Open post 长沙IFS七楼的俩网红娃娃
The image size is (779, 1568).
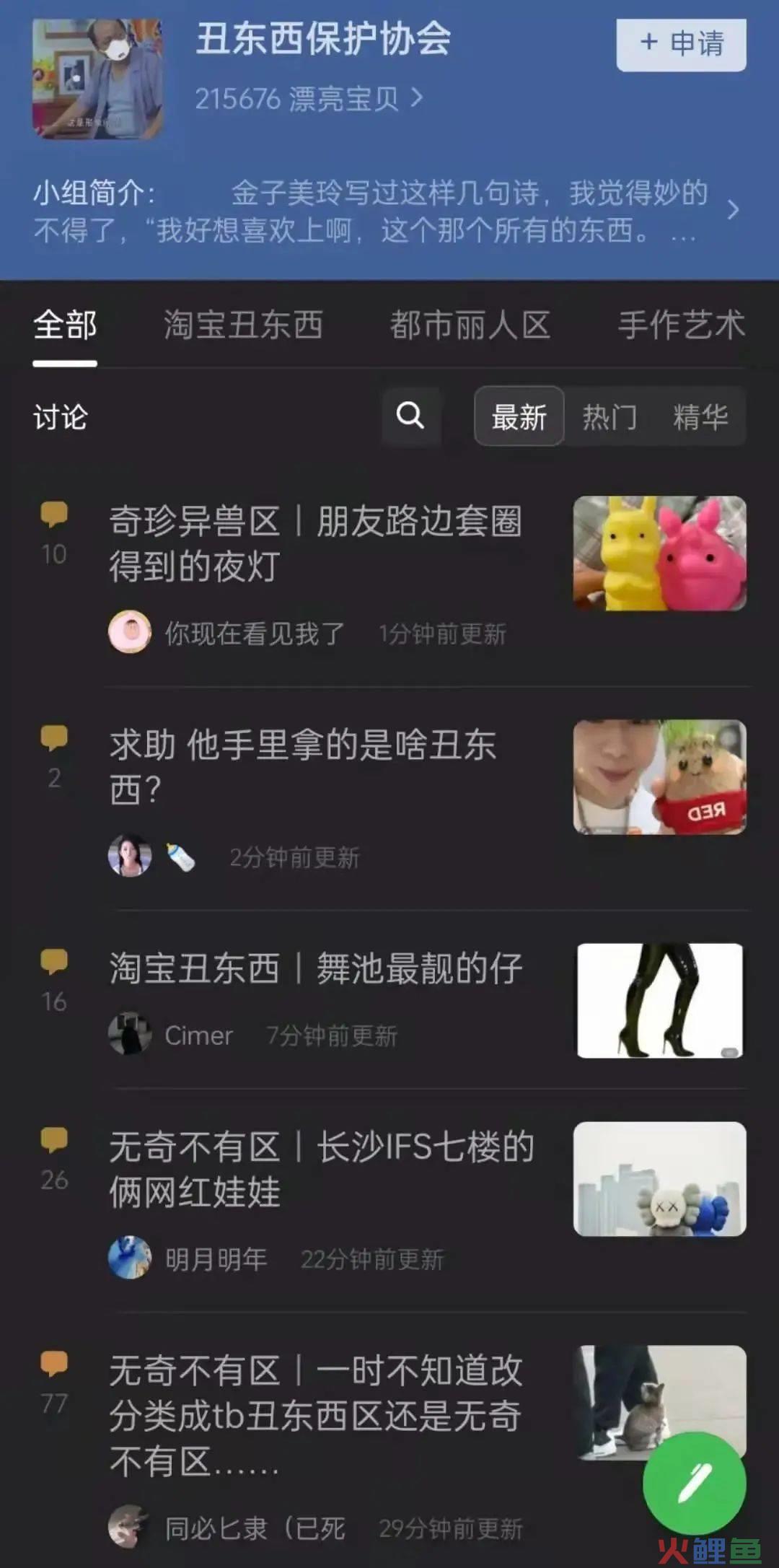point(321,1168)
